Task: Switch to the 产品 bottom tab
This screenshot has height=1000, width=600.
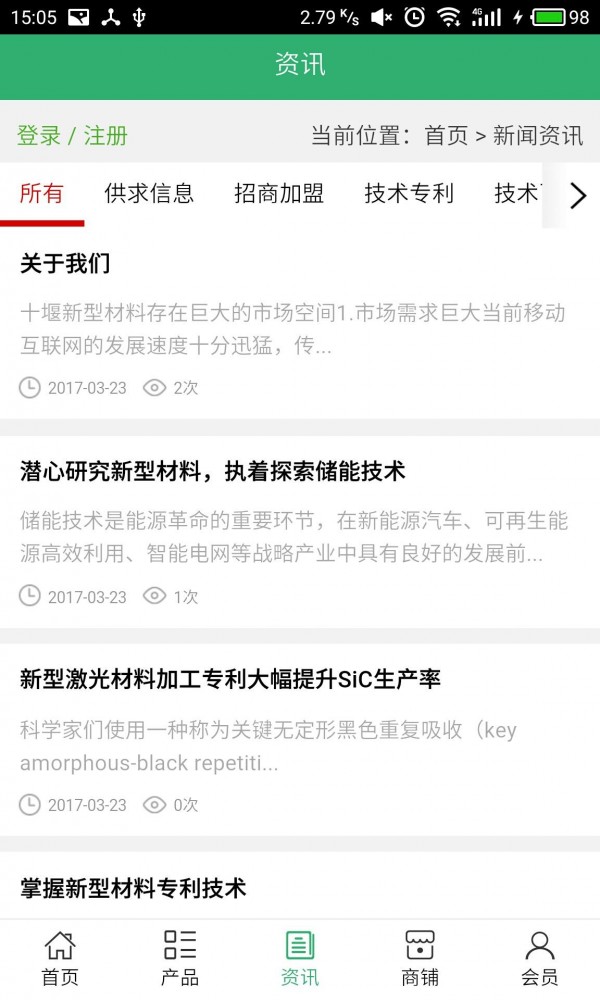Action: [x=180, y=958]
